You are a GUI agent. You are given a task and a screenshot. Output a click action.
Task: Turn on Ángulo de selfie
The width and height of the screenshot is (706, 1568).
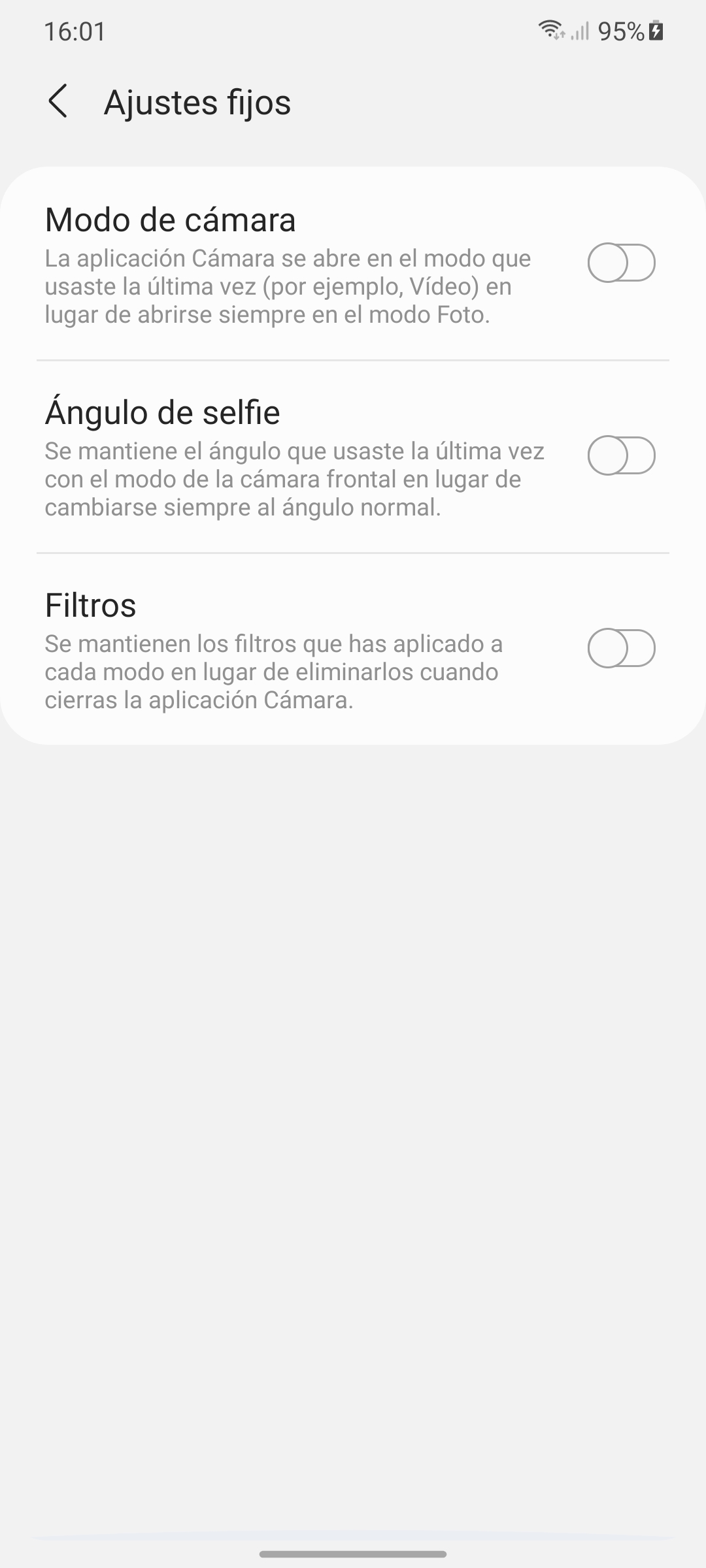tap(621, 455)
